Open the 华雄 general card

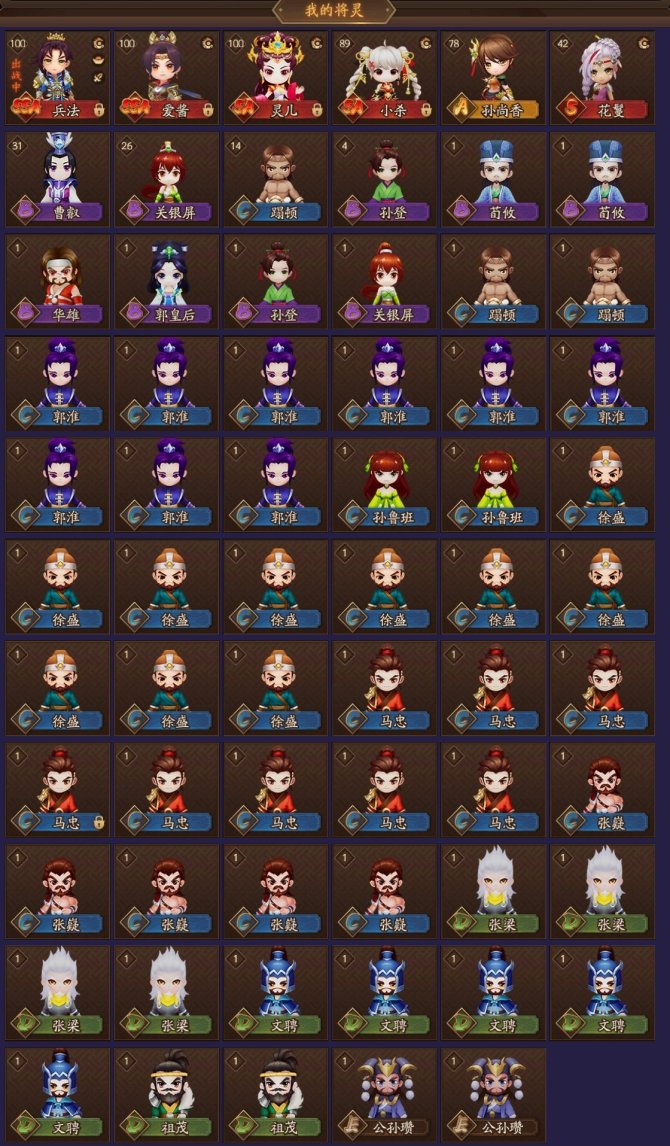(x=57, y=281)
